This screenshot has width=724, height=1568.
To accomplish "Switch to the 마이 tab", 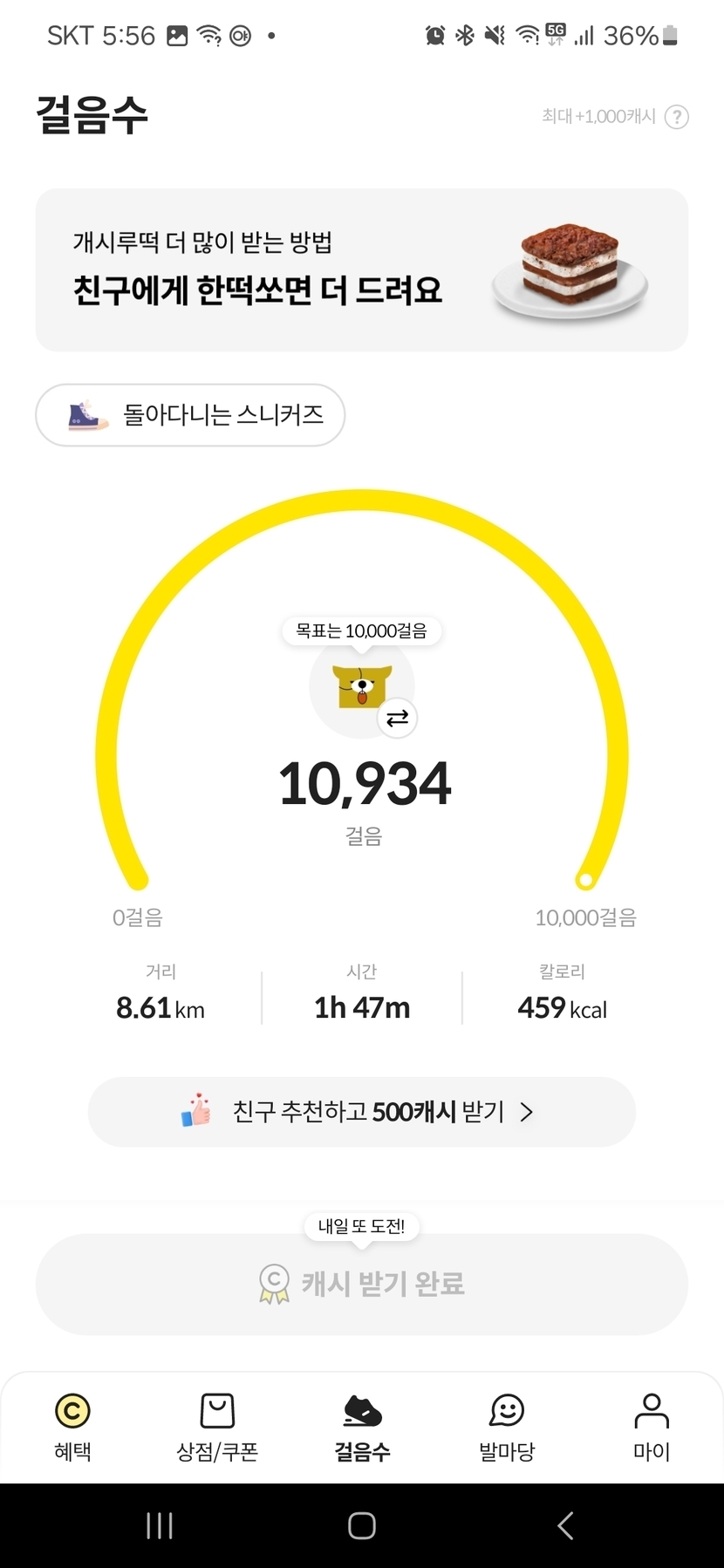I will pos(651,1428).
